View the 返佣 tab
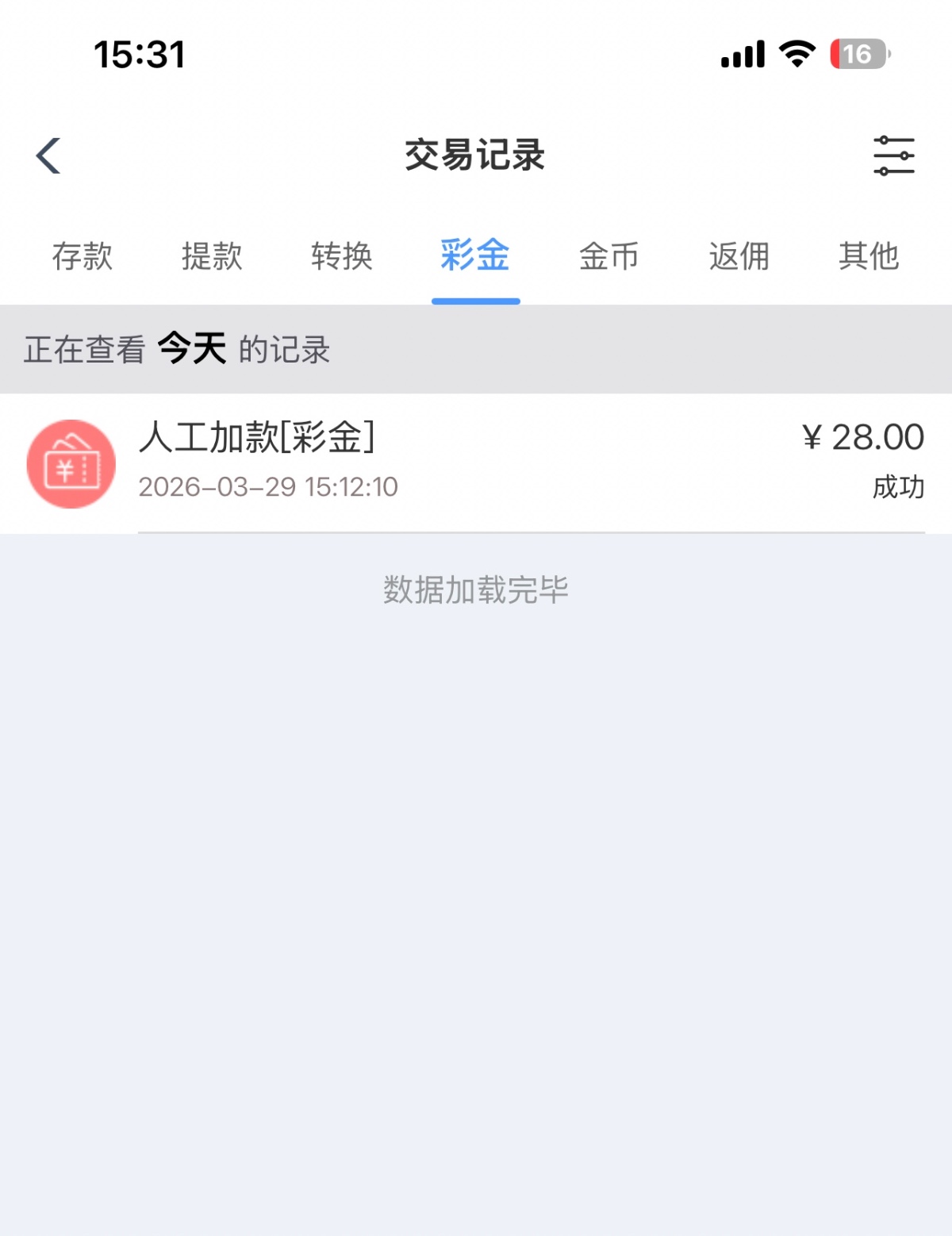 point(739,256)
